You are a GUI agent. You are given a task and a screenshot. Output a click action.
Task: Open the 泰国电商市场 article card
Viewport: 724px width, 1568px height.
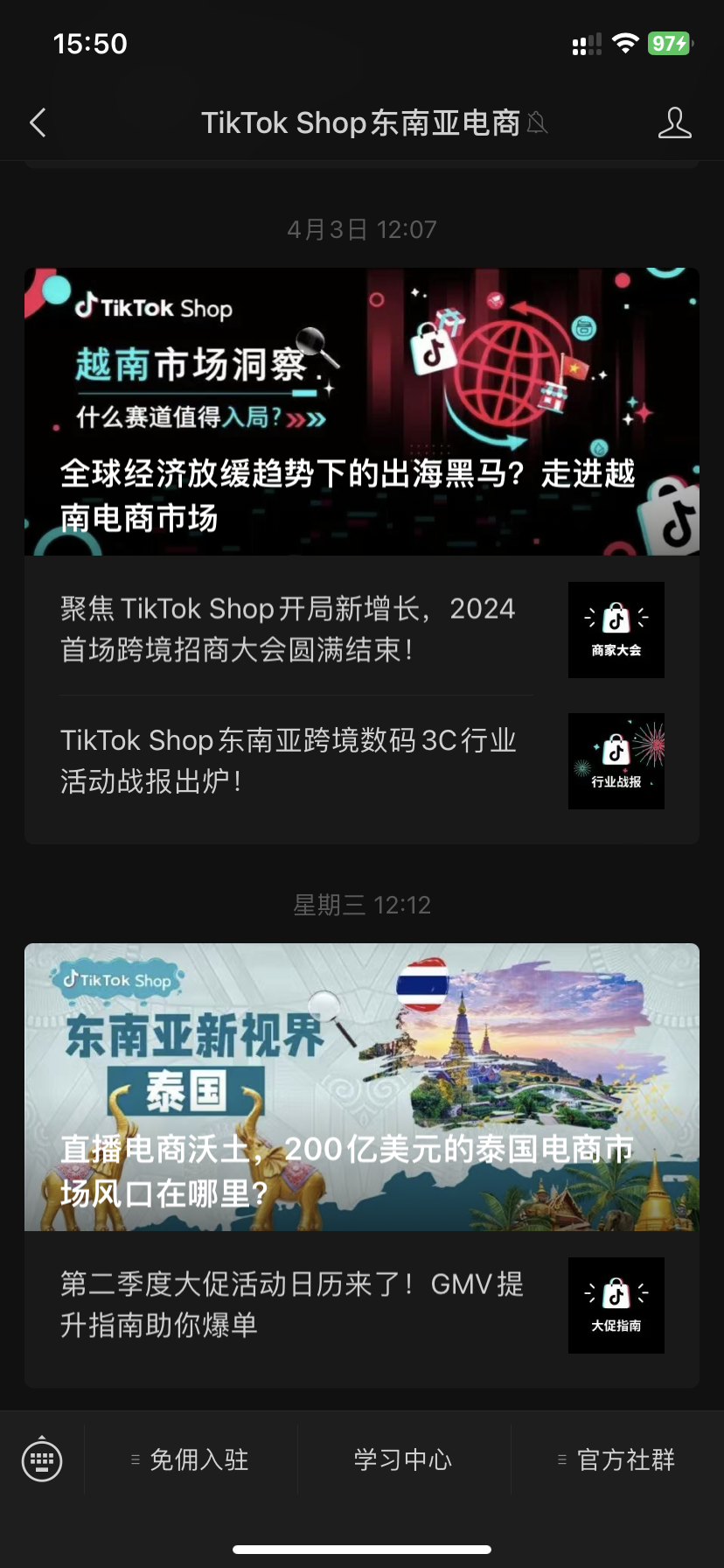pyautogui.click(x=362, y=1087)
